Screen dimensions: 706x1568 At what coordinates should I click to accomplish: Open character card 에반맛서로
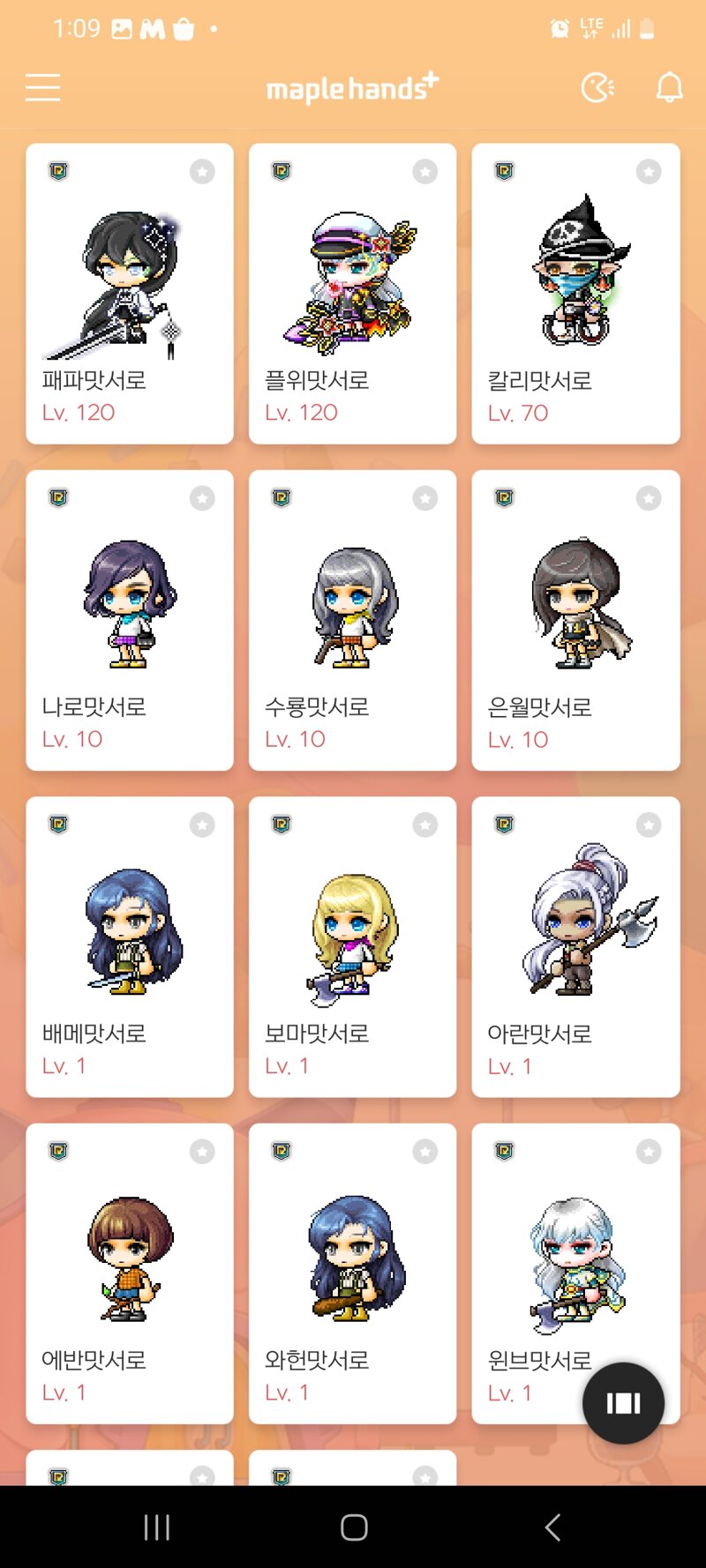tap(130, 1273)
